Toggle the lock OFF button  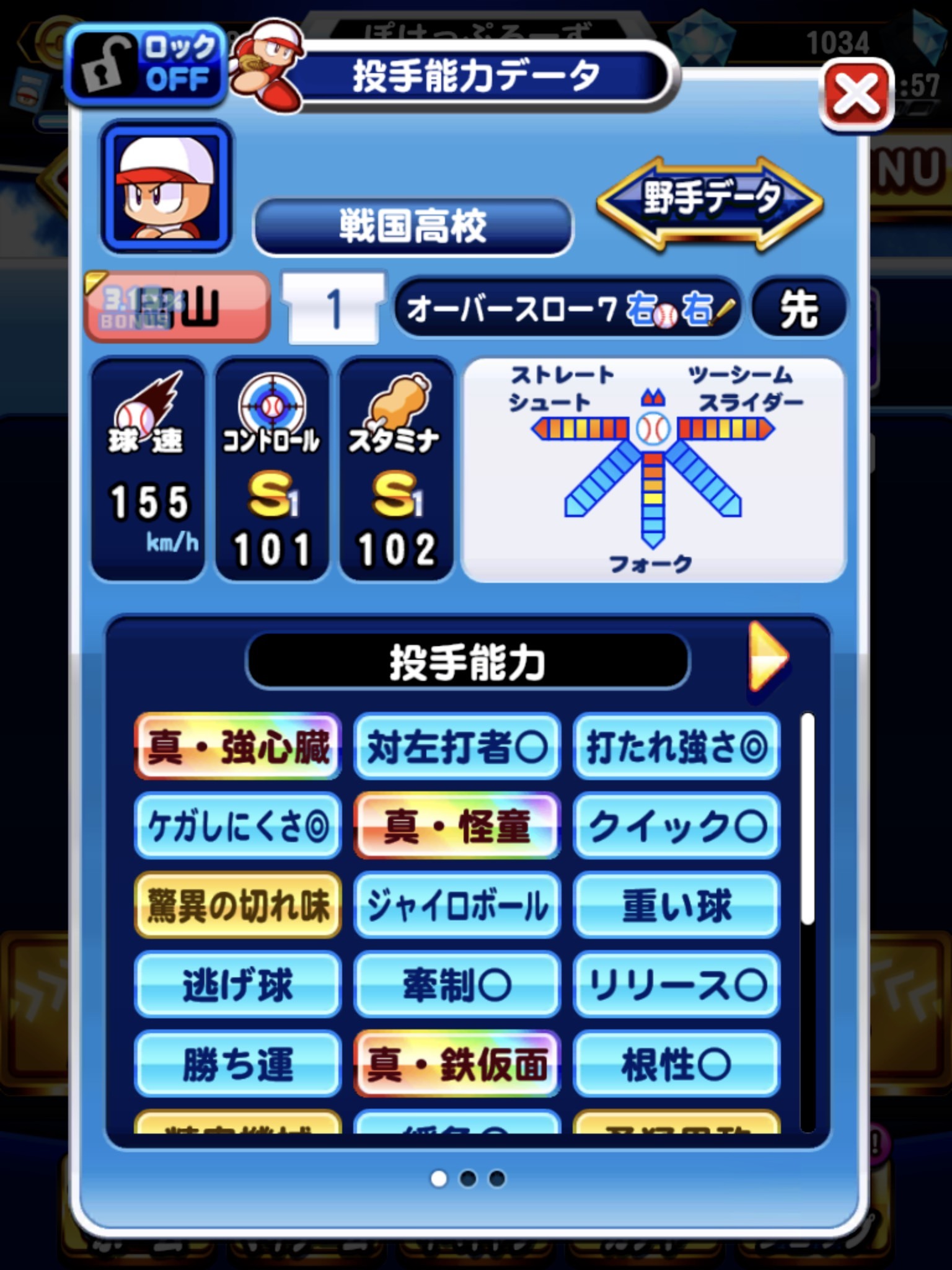(146, 64)
